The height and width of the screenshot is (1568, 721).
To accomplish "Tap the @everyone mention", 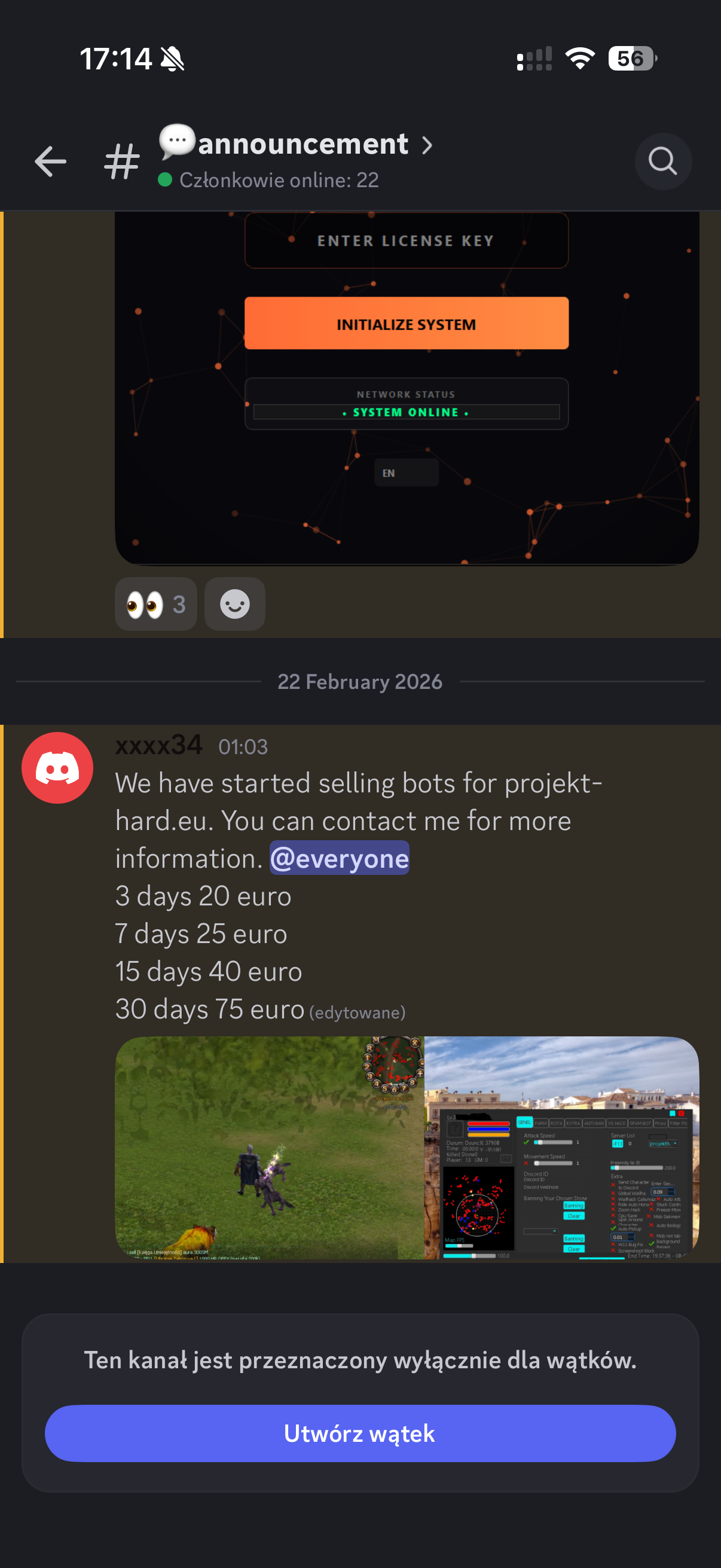I will (339, 858).
